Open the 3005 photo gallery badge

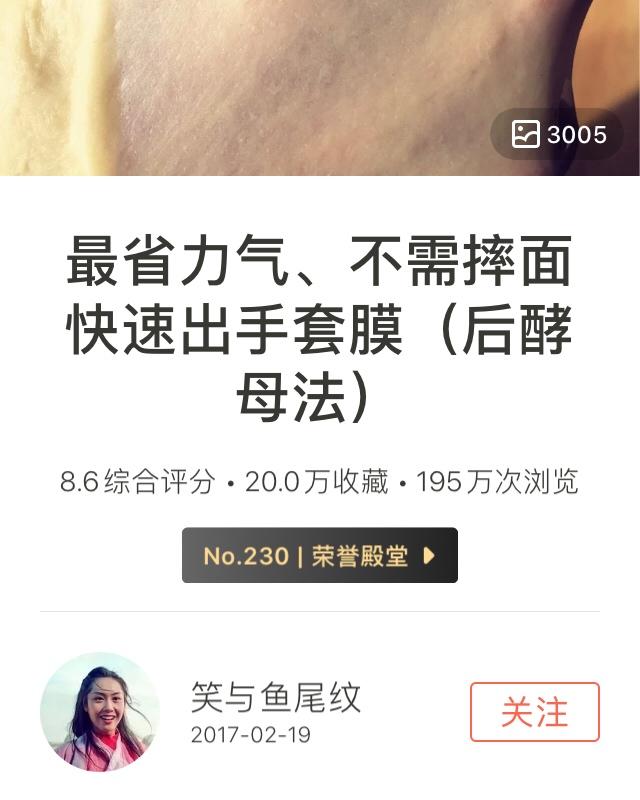559,134
